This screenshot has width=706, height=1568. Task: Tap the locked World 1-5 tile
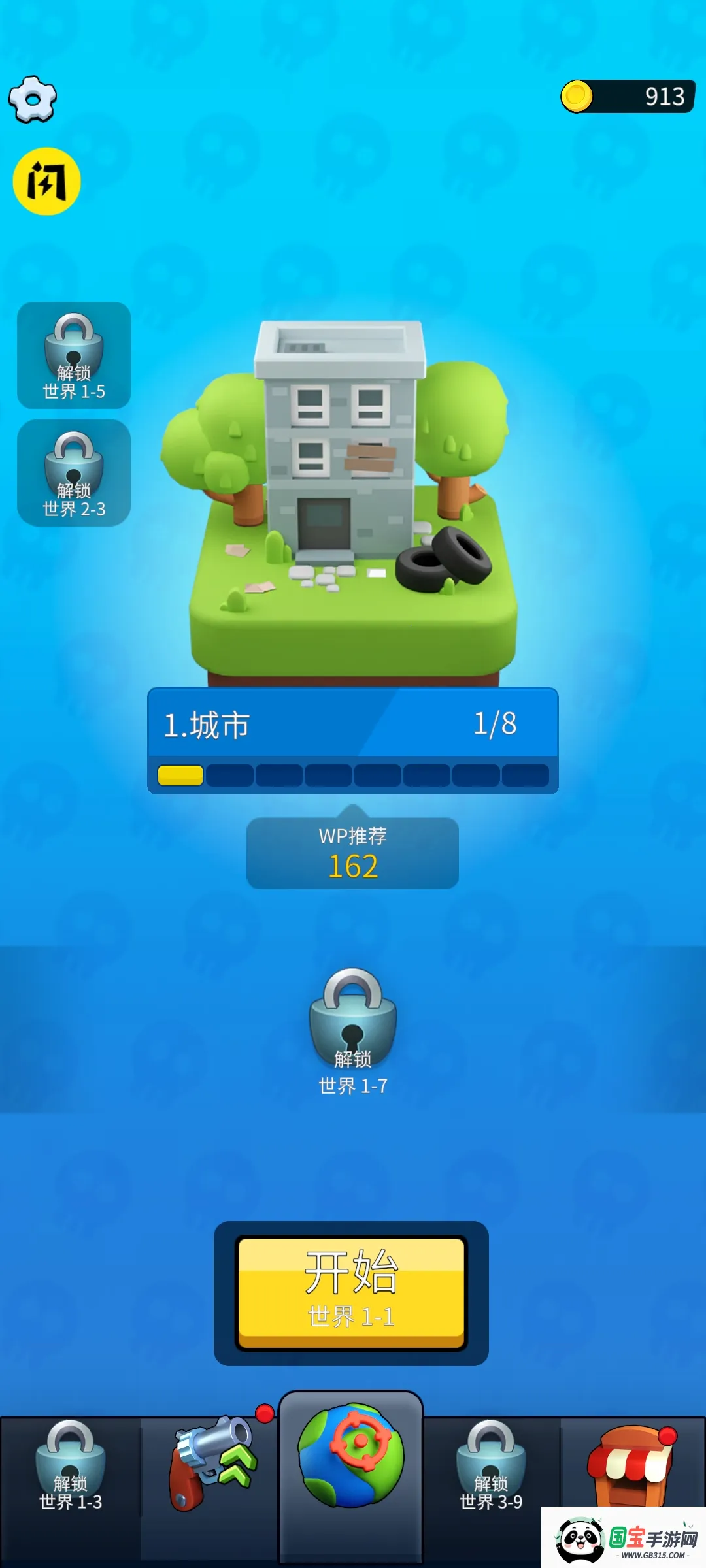(x=74, y=355)
